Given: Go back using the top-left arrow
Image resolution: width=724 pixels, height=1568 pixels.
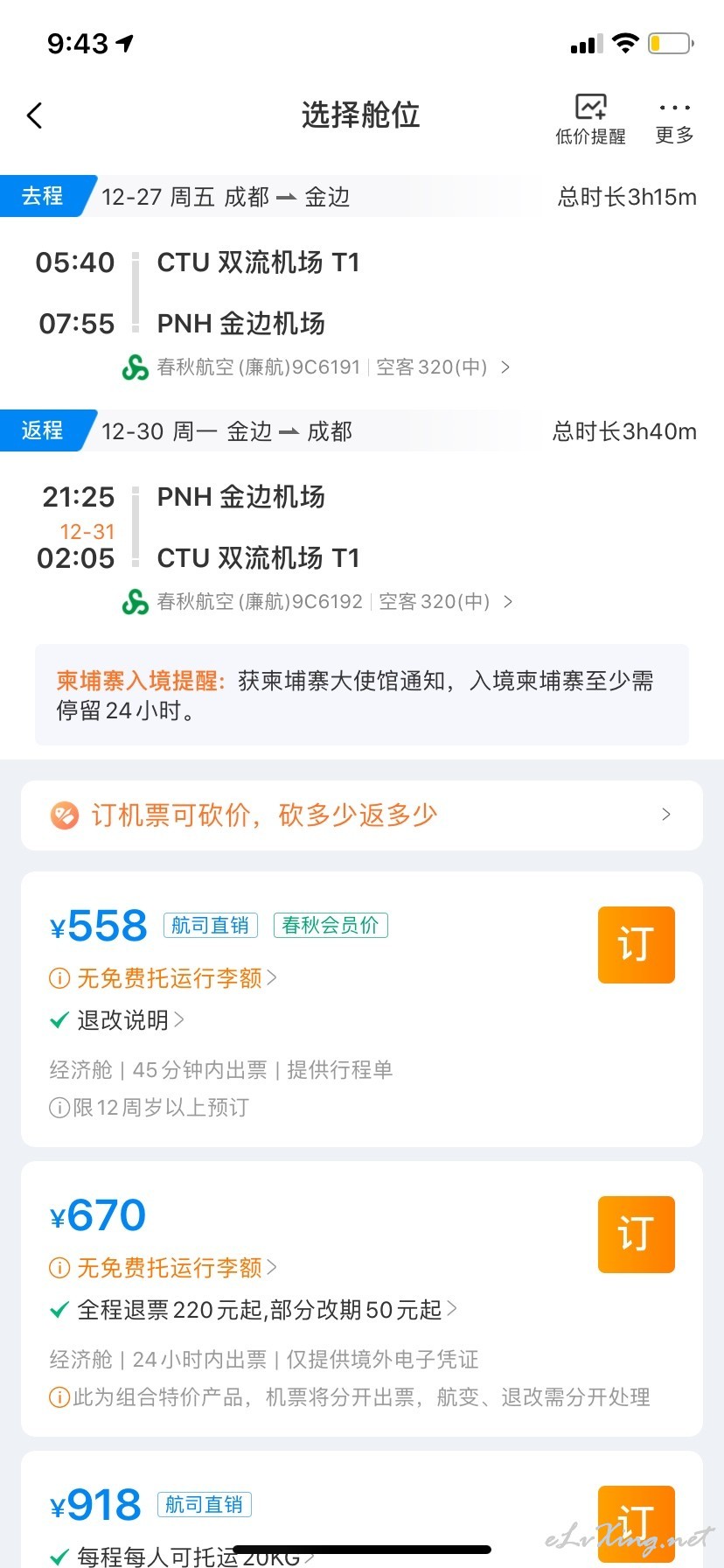Looking at the screenshot, I should click(x=35, y=115).
